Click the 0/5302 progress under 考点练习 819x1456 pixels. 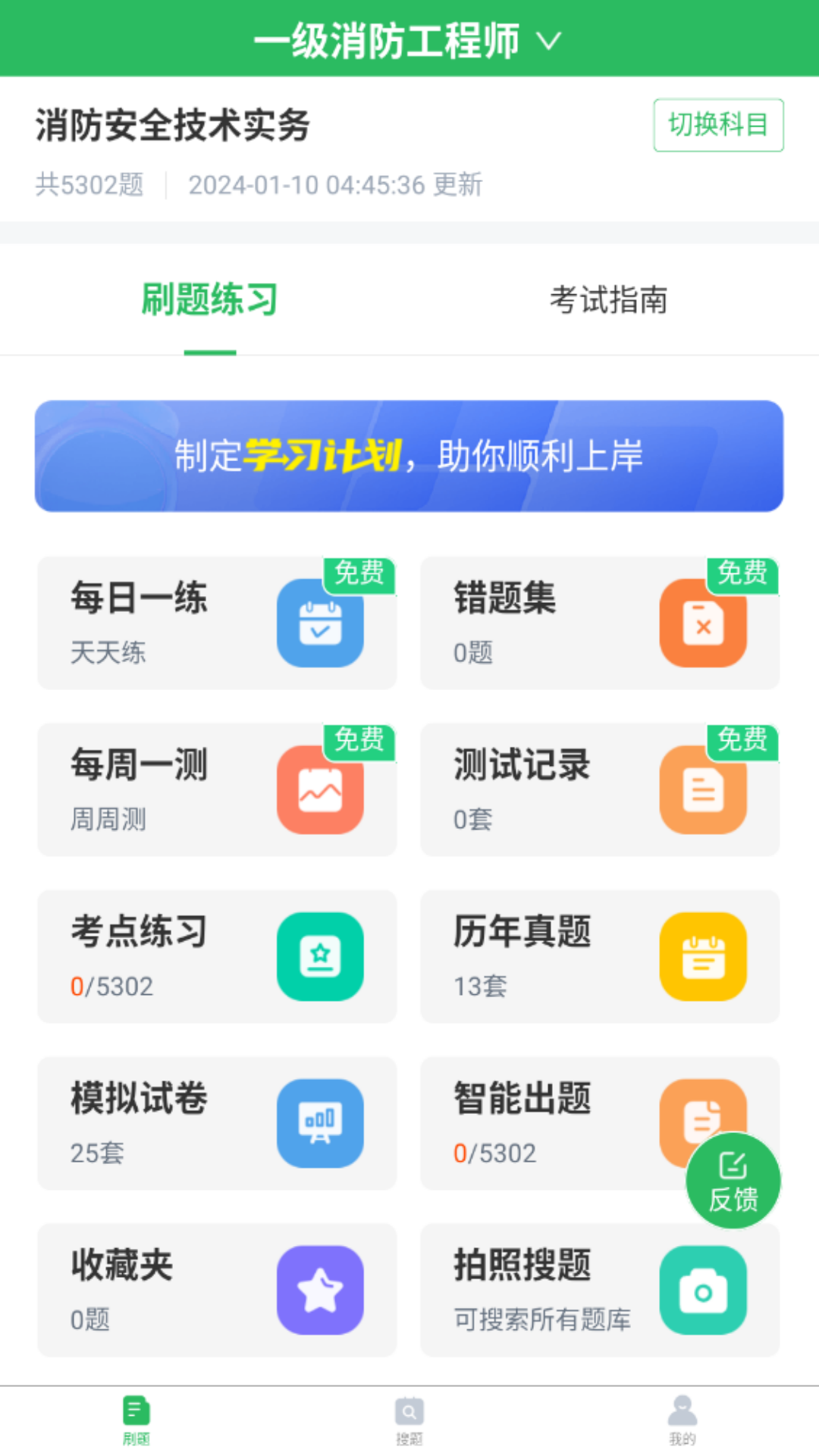pyautogui.click(x=111, y=986)
